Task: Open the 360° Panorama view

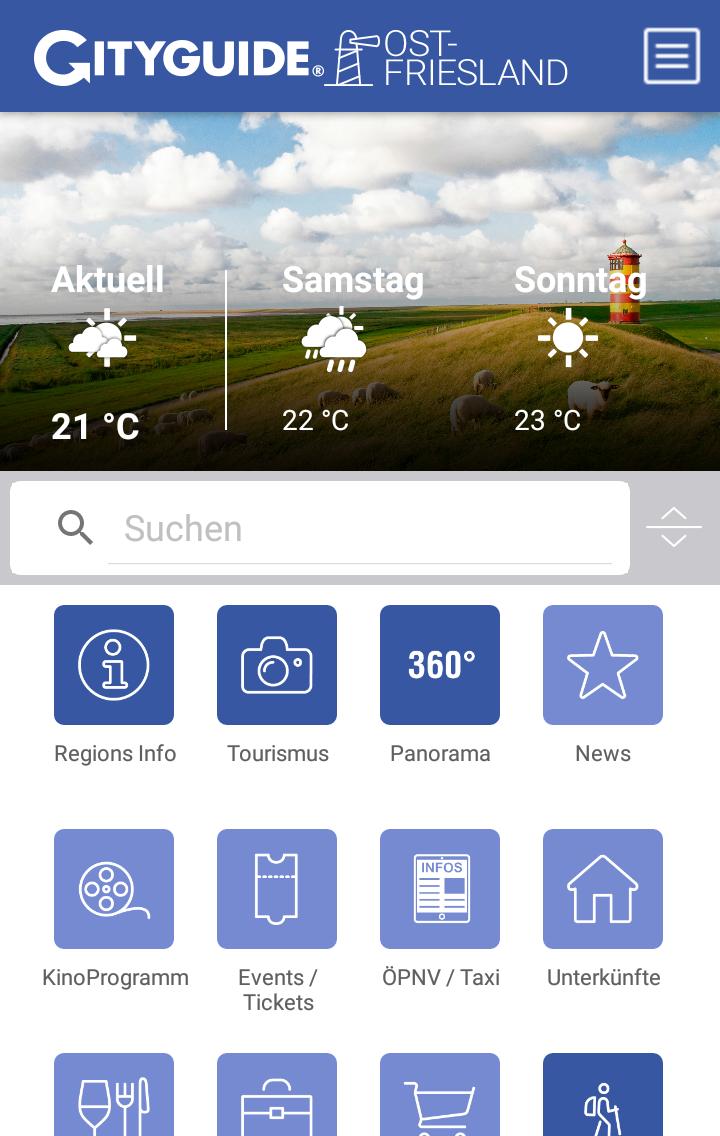Action: click(440, 664)
